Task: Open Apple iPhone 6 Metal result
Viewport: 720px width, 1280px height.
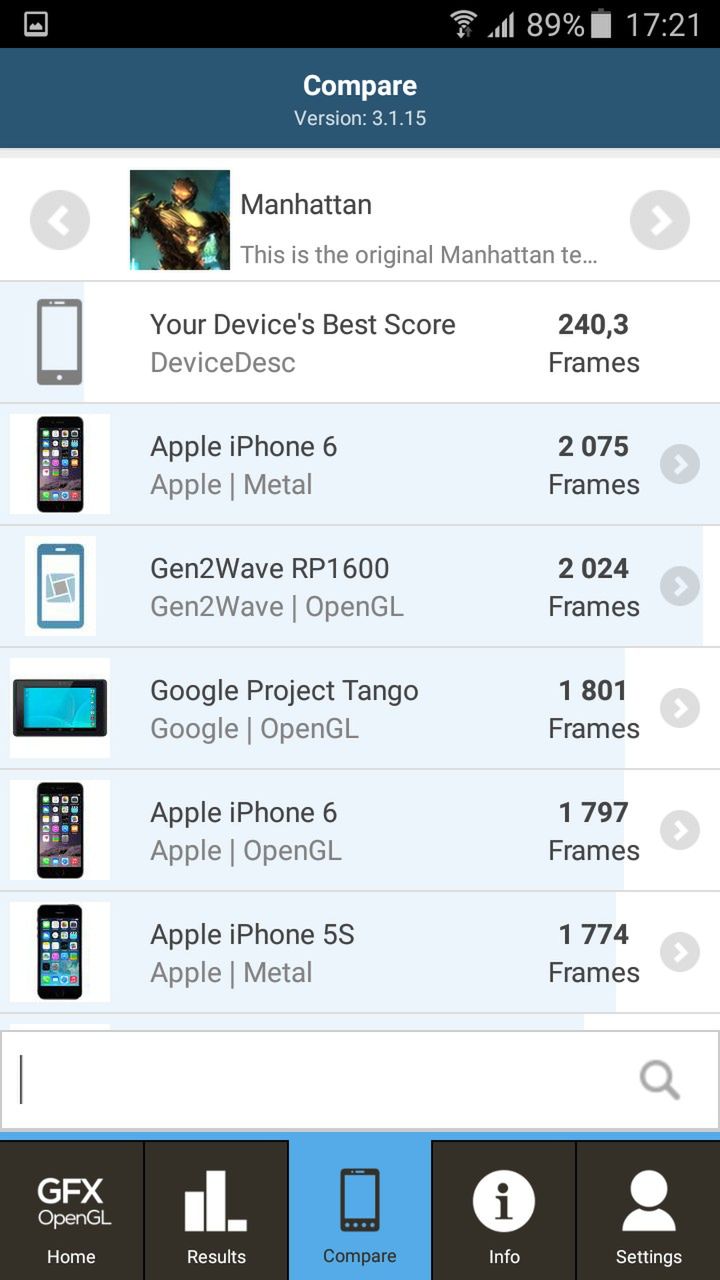Action: click(x=679, y=465)
